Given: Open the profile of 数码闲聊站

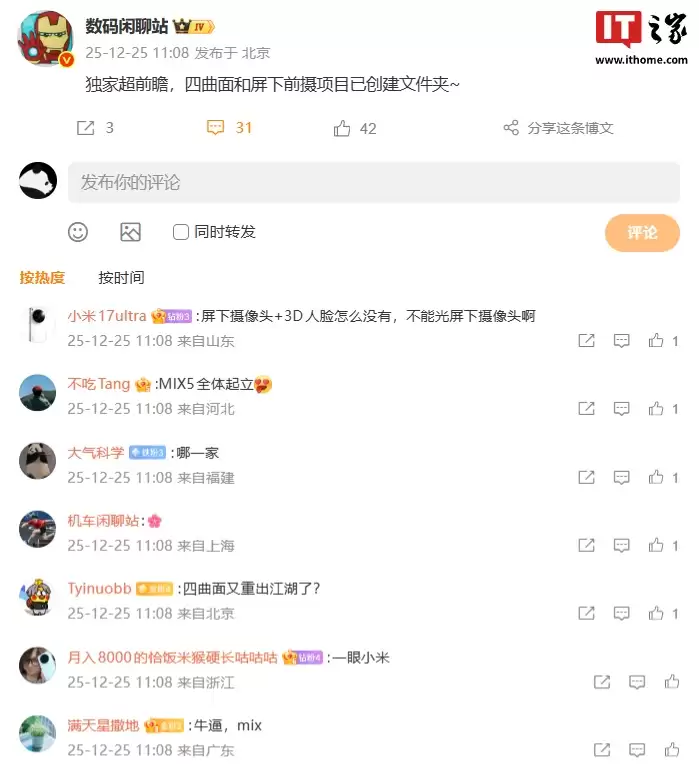Looking at the screenshot, I should pyautogui.click(x=126, y=27).
